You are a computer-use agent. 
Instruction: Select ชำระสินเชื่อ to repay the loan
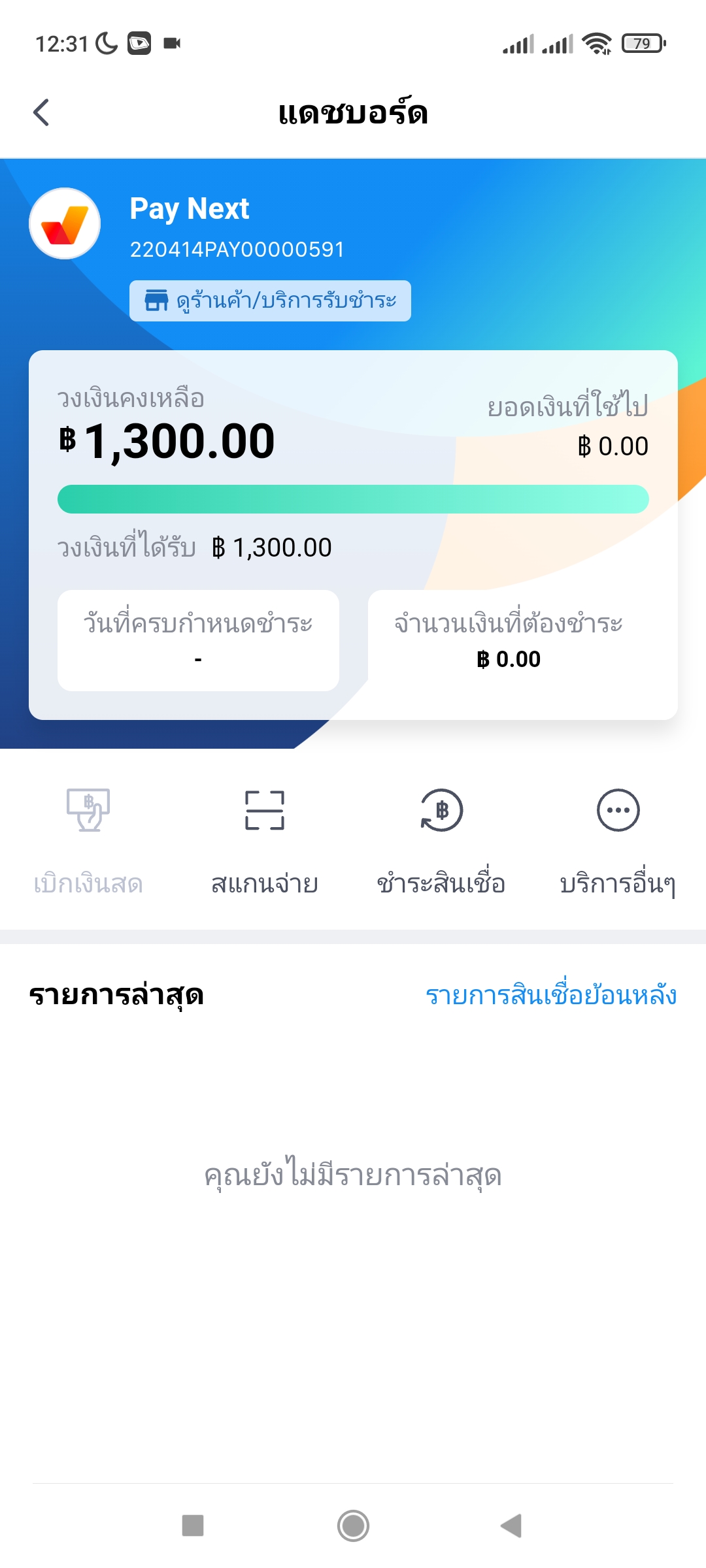441,842
